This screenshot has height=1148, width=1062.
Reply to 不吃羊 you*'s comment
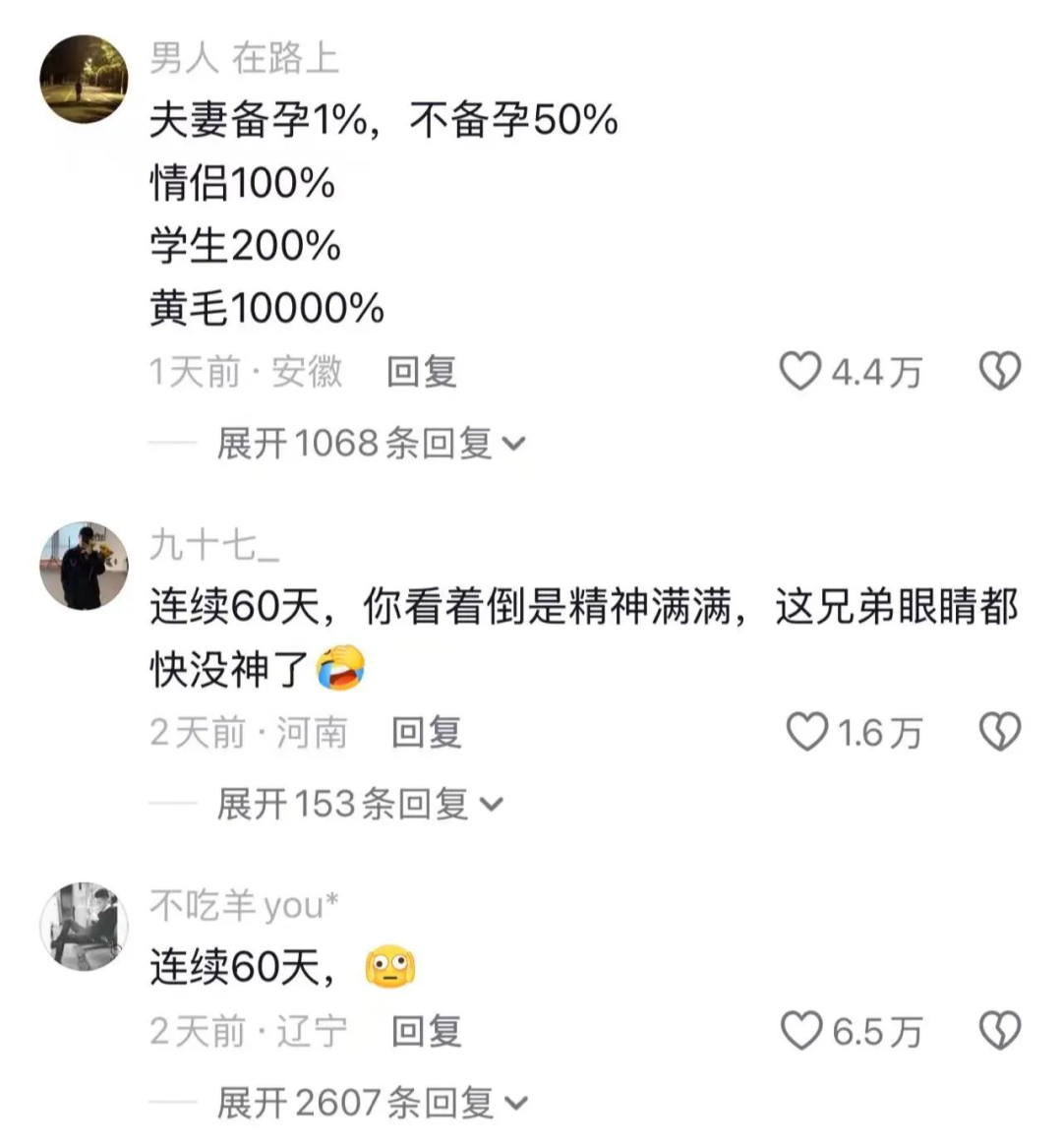pyautogui.click(x=427, y=1032)
